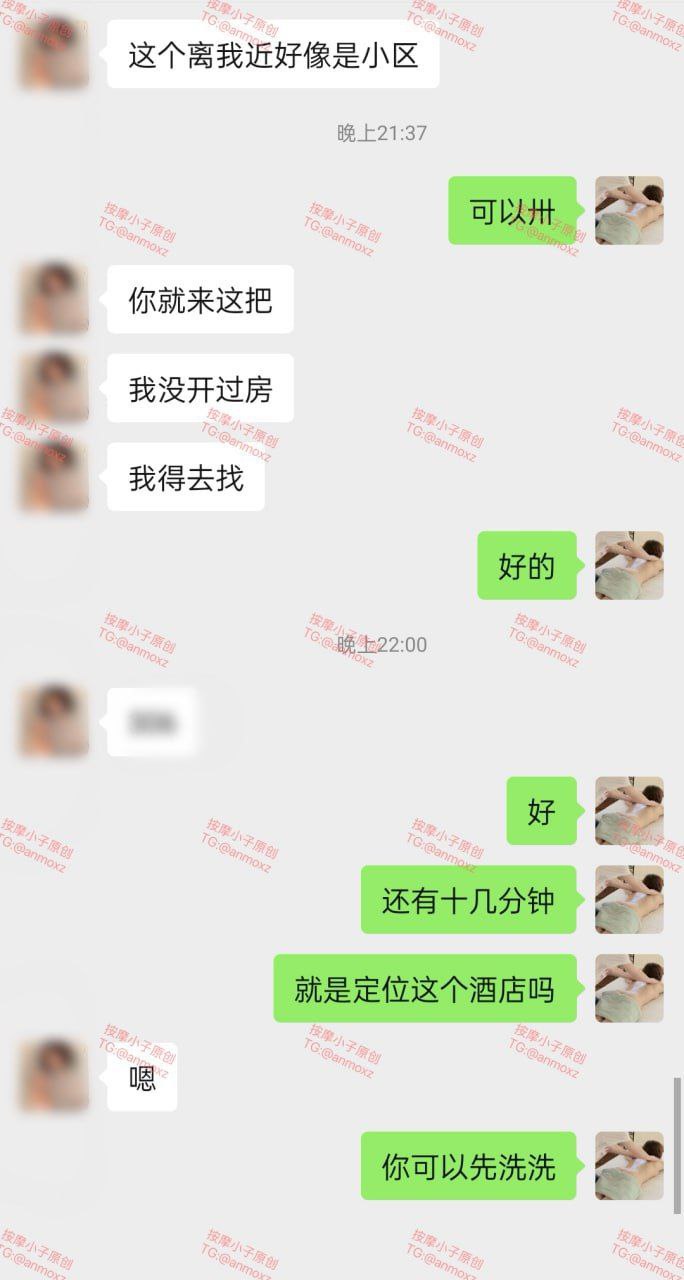Tap own avatar beside 好的 message
This screenshot has height=1280, width=684.
pos(629,565)
